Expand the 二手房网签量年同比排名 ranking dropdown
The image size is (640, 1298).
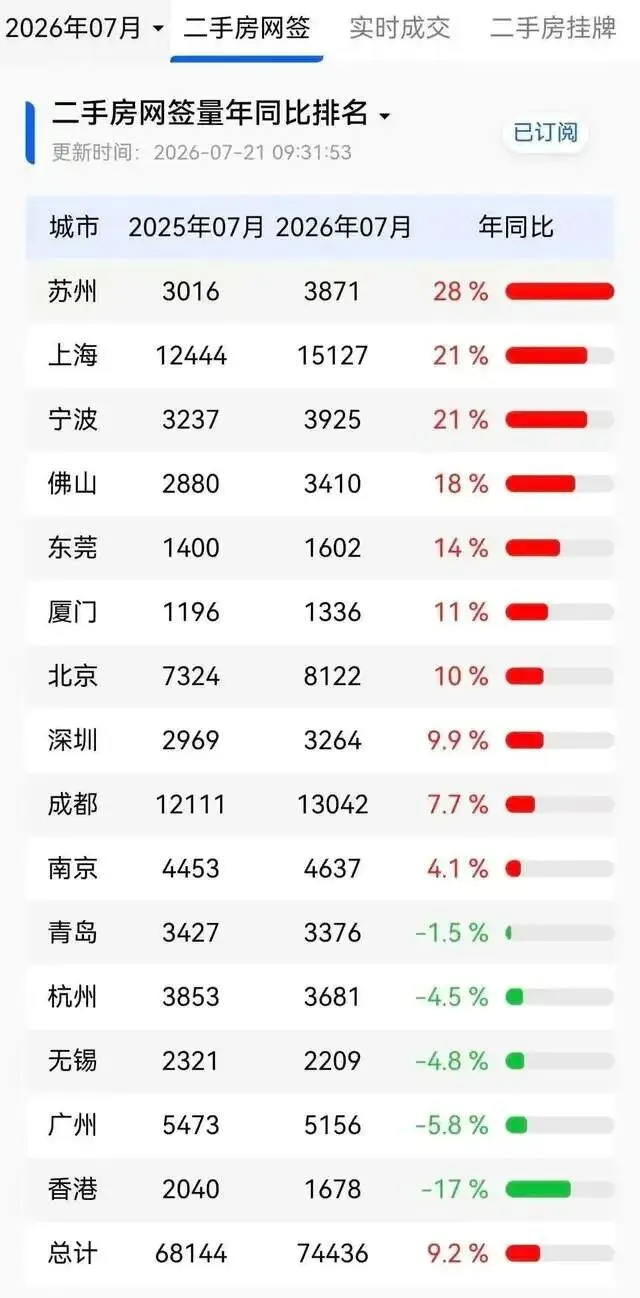click(221, 114)
